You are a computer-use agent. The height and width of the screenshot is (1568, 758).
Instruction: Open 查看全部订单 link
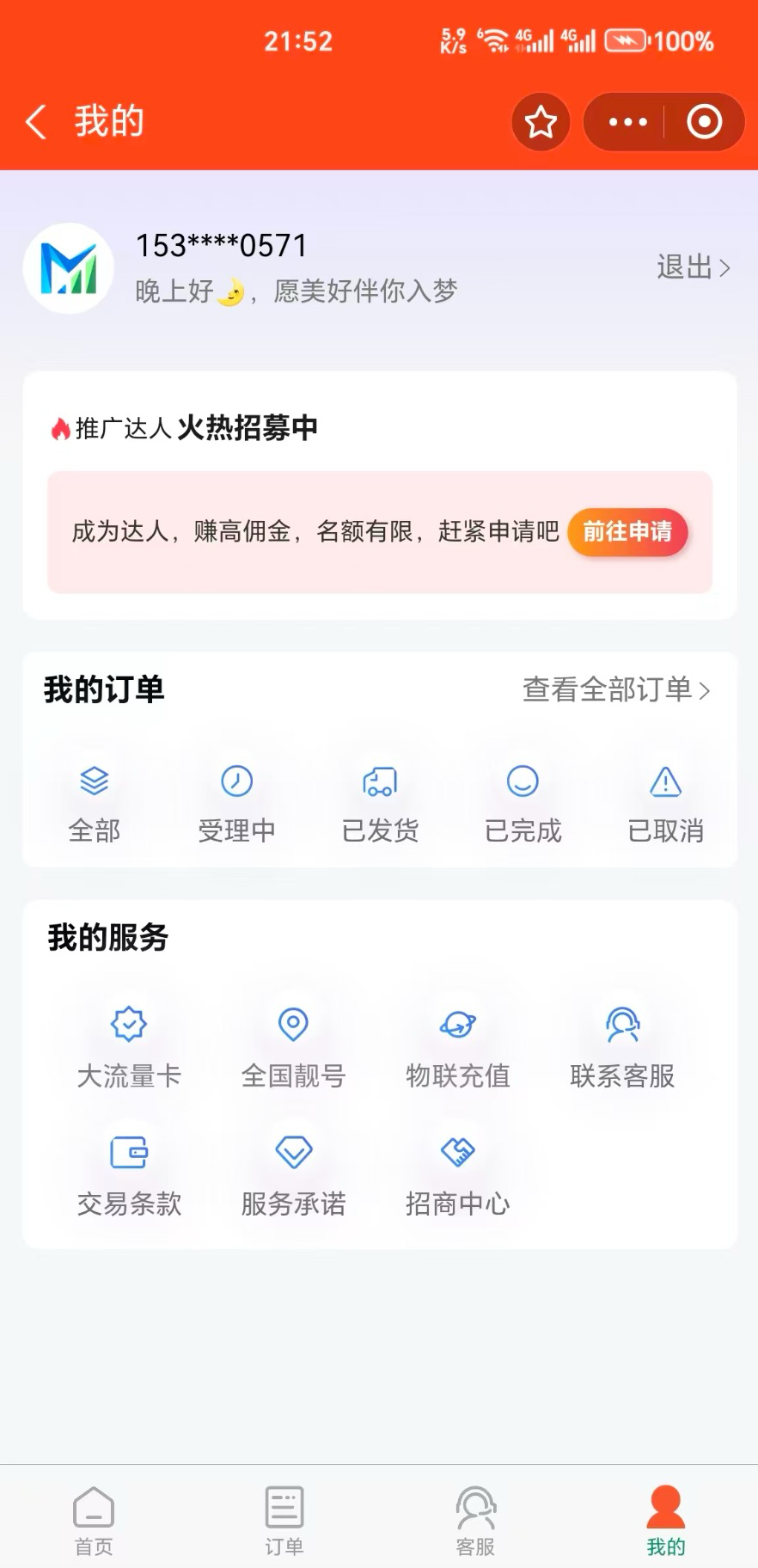click(x=615, y=689)
